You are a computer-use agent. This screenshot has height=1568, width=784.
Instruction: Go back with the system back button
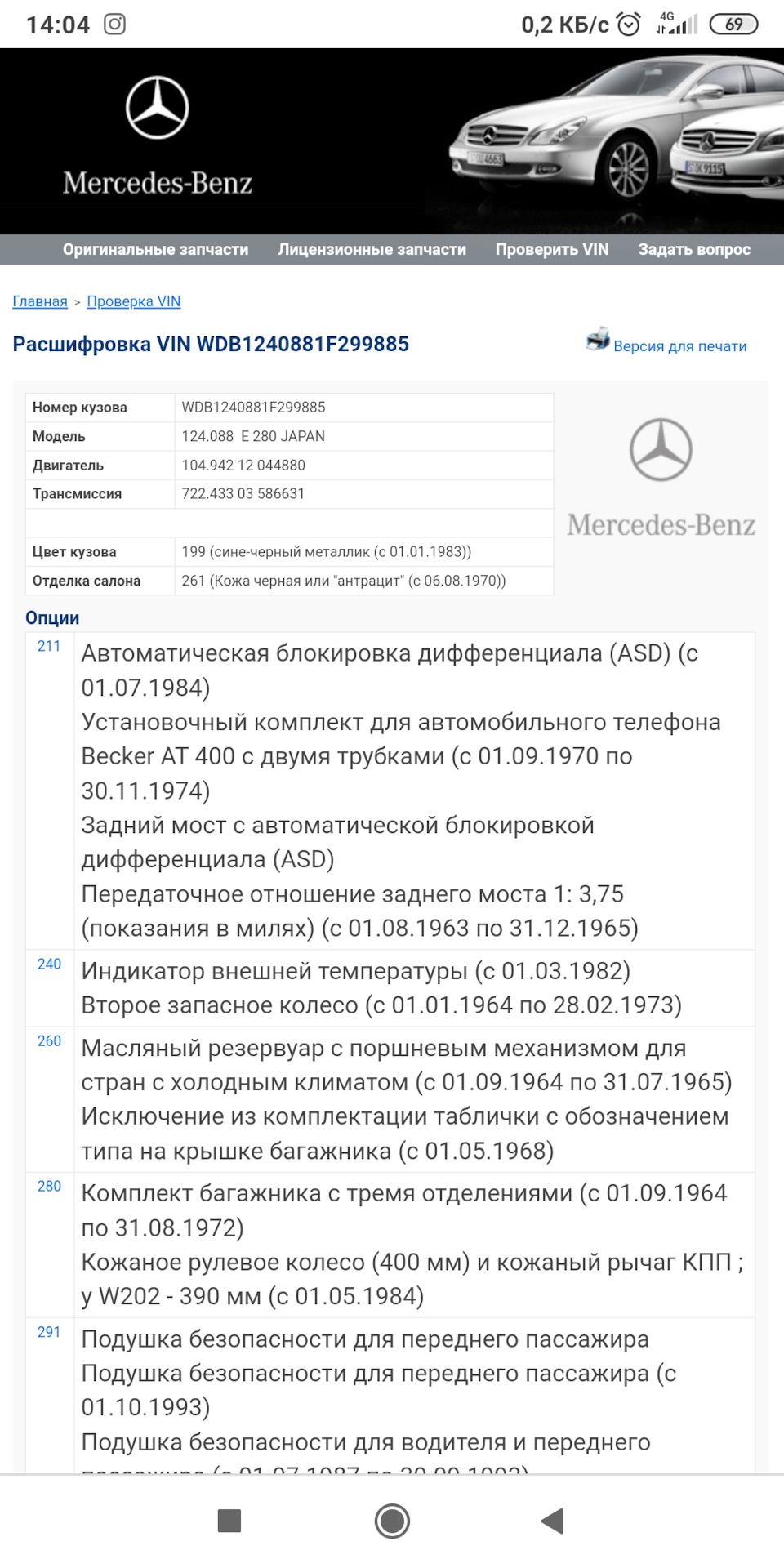pos(553,1521)
